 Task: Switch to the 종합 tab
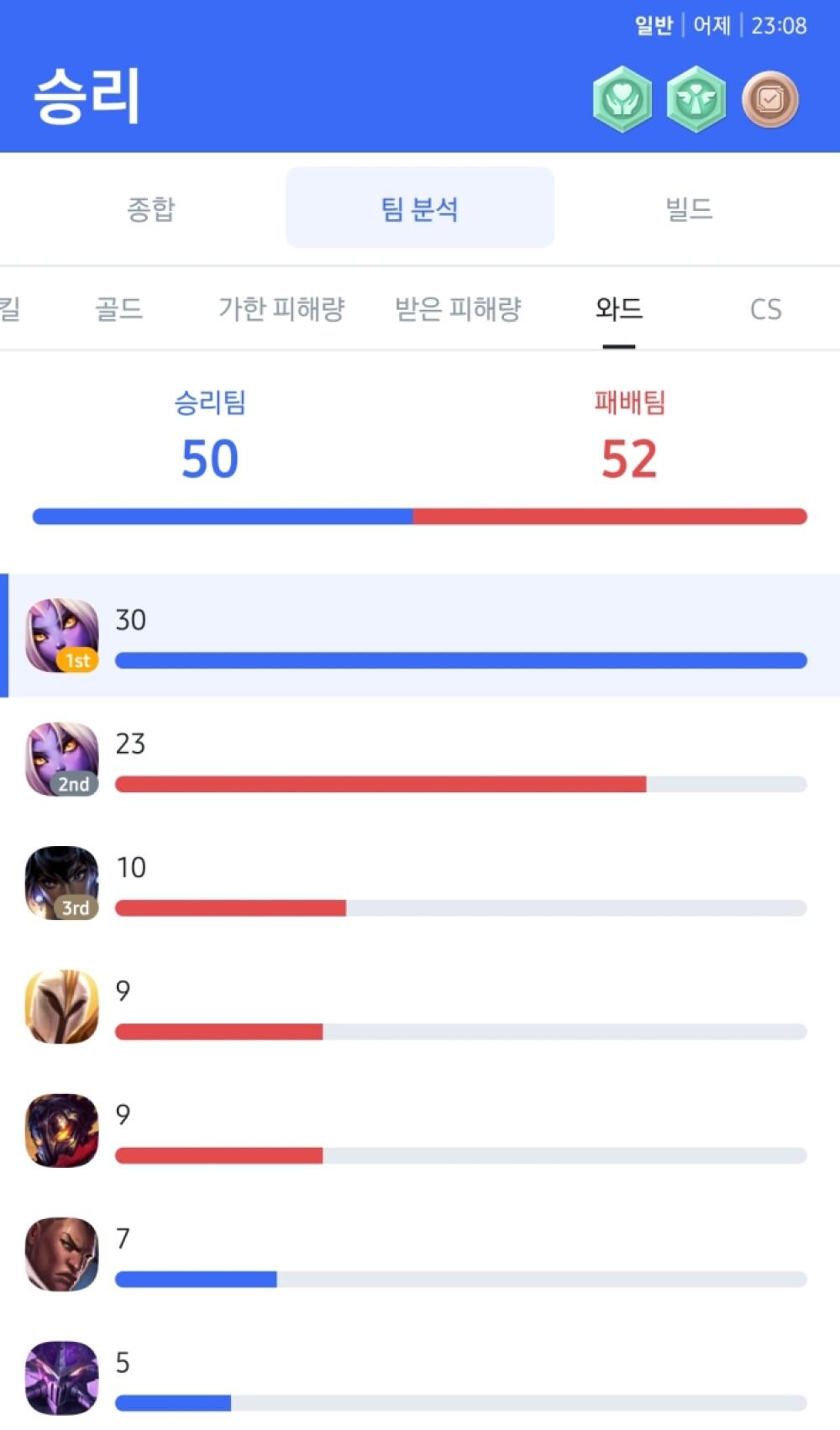coord(151,208)
